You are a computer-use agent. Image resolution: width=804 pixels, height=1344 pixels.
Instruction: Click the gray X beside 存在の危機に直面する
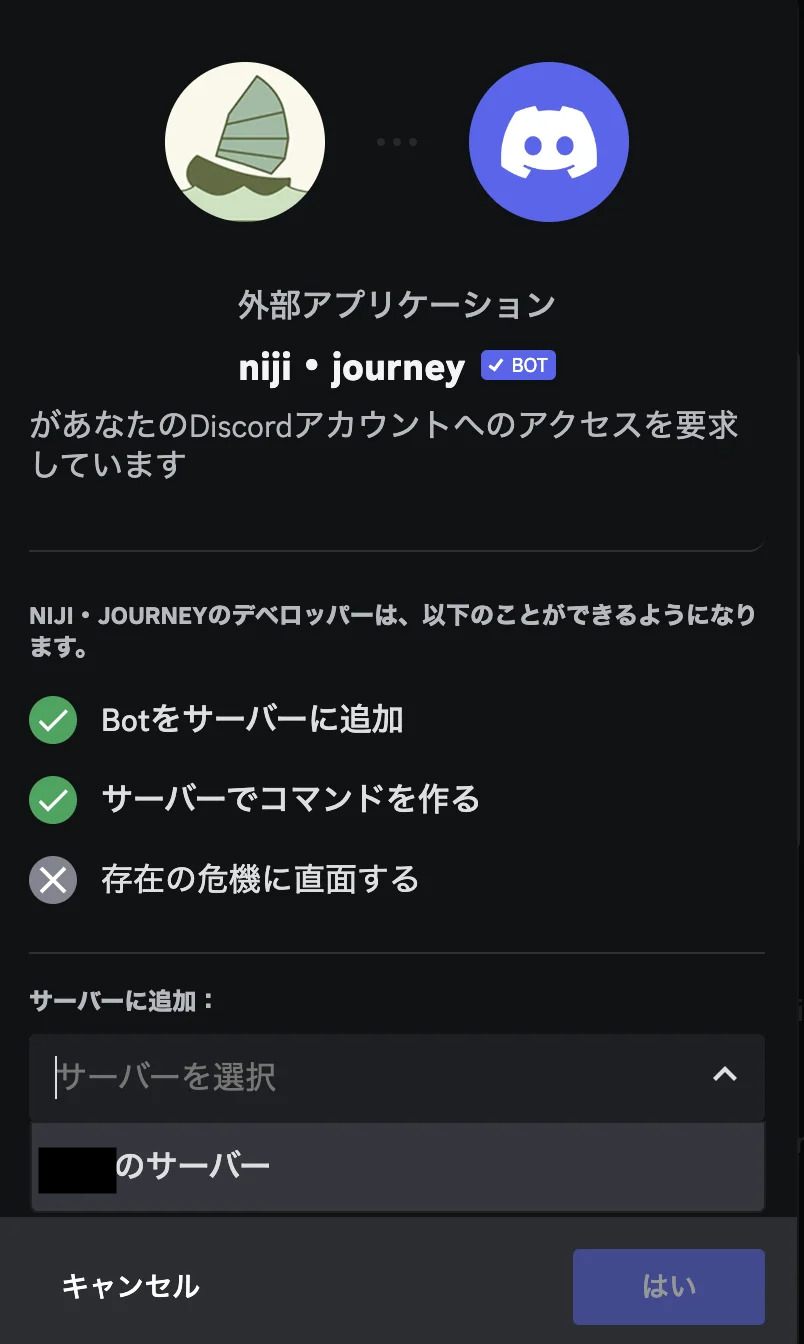click(53, 880)
